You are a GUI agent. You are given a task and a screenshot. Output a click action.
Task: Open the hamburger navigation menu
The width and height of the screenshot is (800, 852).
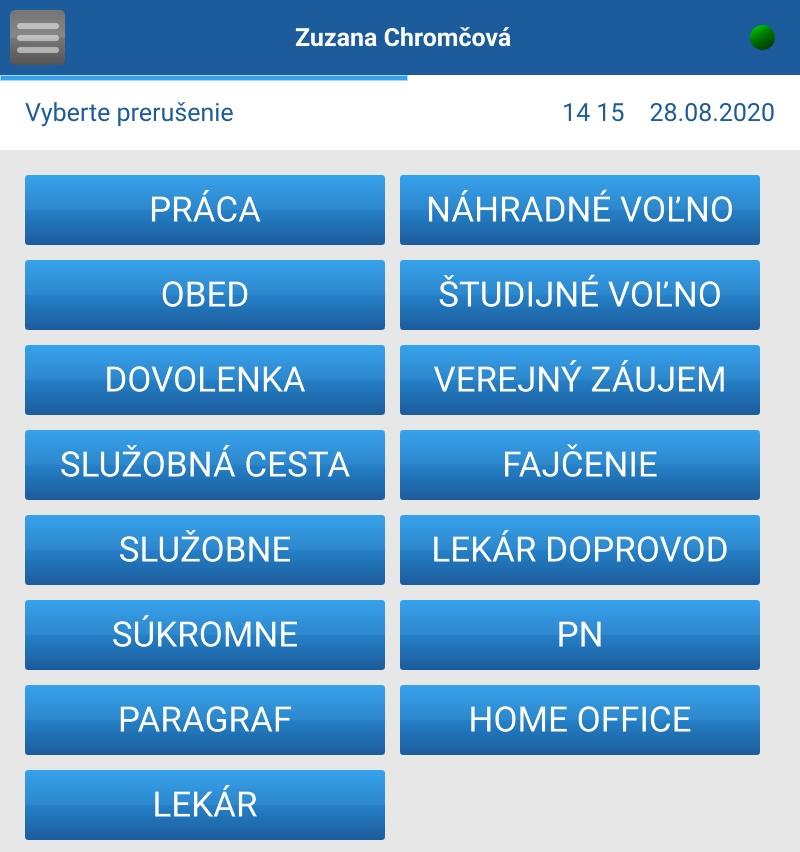[37, 37]
